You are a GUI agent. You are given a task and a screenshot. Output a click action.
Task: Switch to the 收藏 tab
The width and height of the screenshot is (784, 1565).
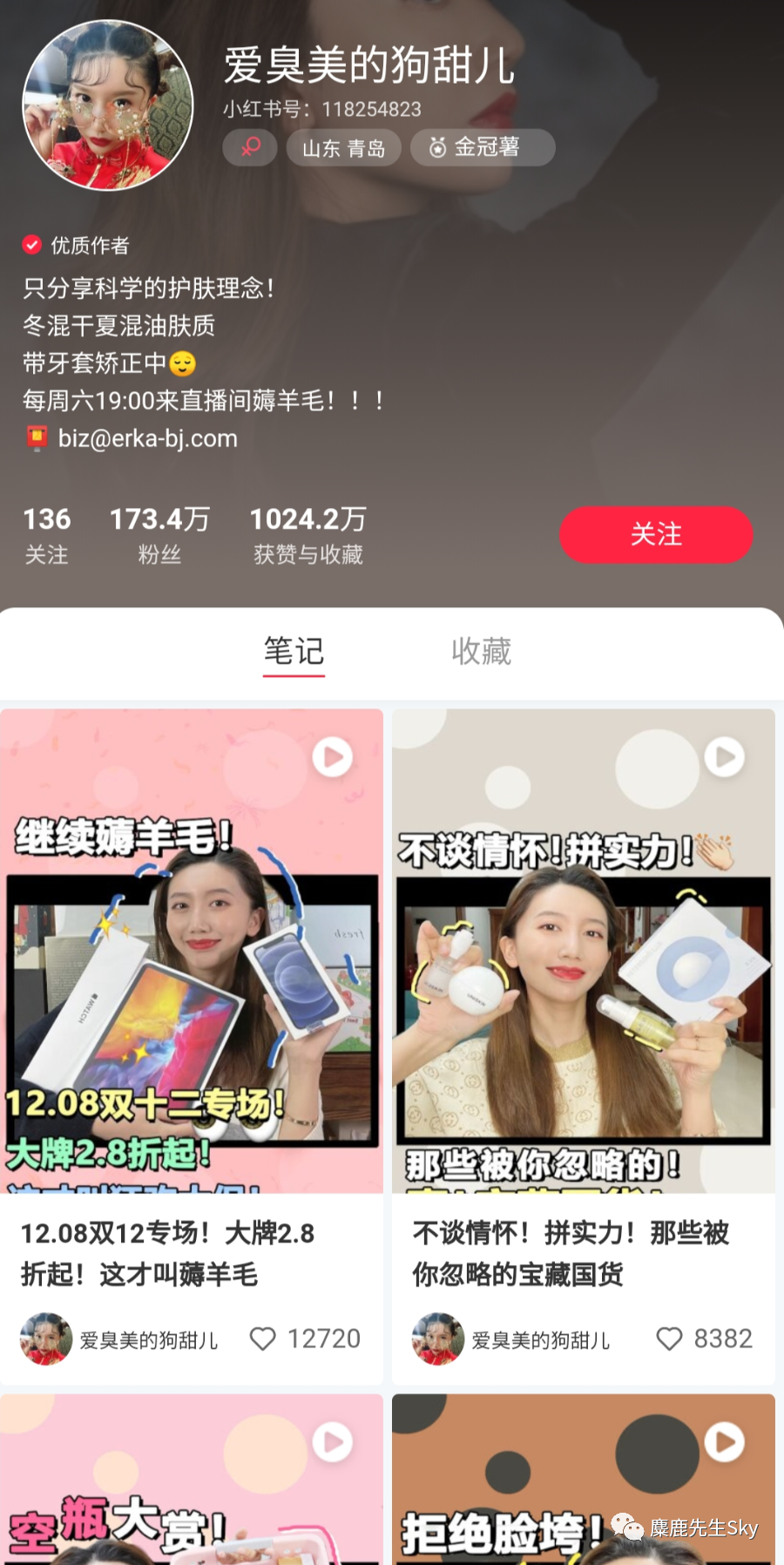point(481,651)
